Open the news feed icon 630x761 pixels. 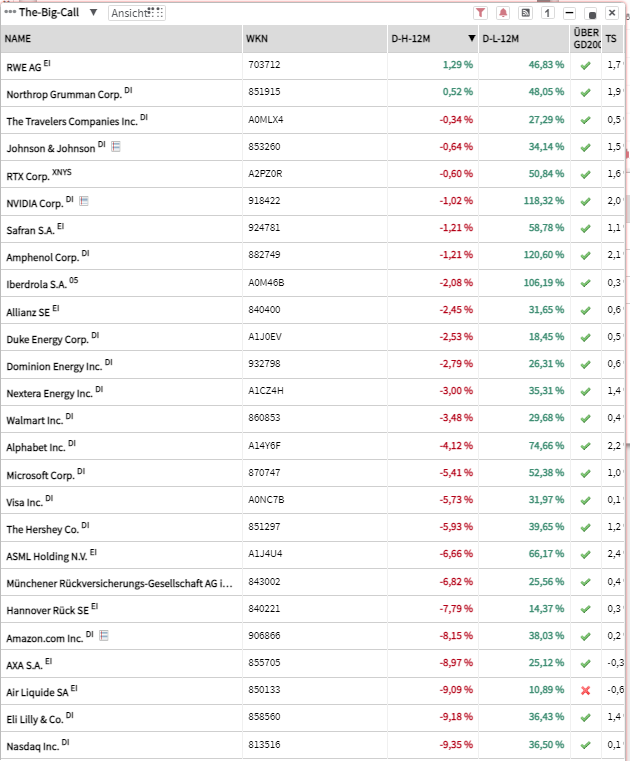tap(526, 13)
